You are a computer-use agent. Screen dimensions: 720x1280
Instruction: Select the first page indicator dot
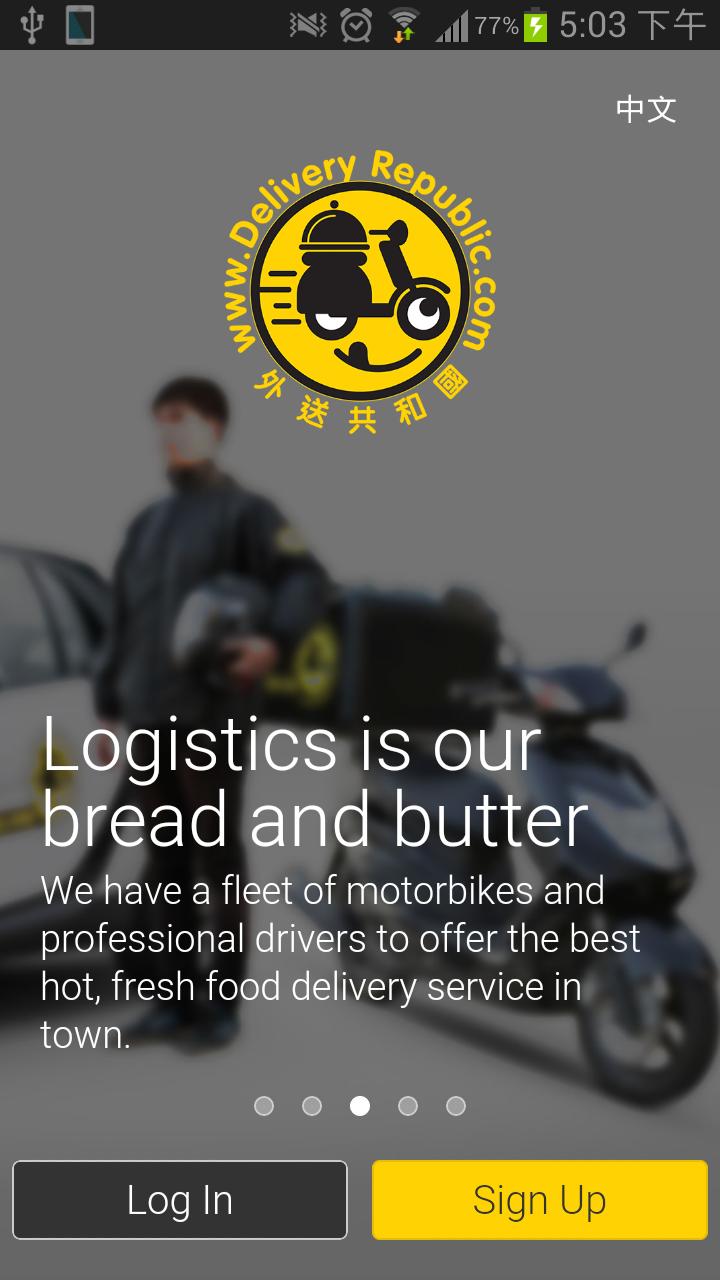click(264, 1106)
